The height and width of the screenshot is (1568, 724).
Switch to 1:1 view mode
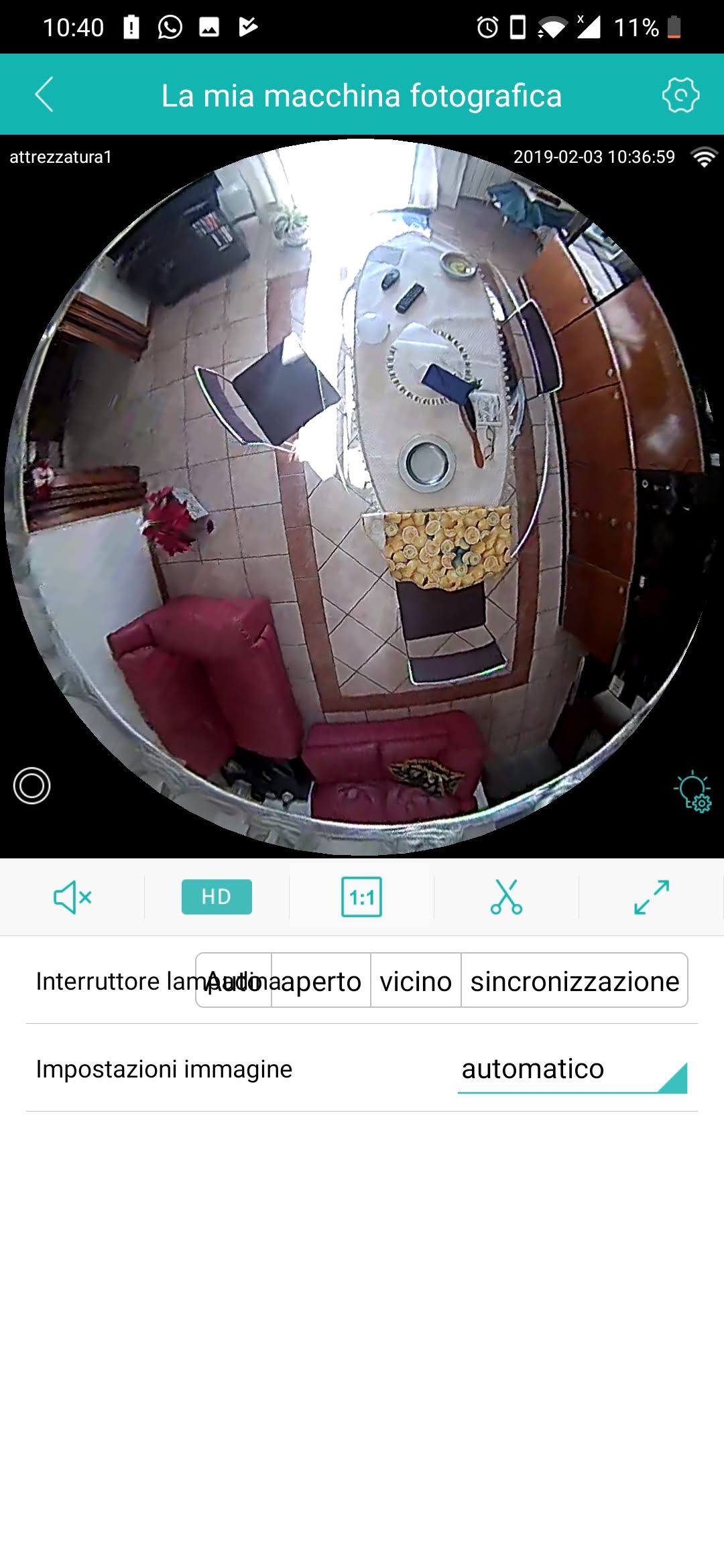(x=362, y=897)
